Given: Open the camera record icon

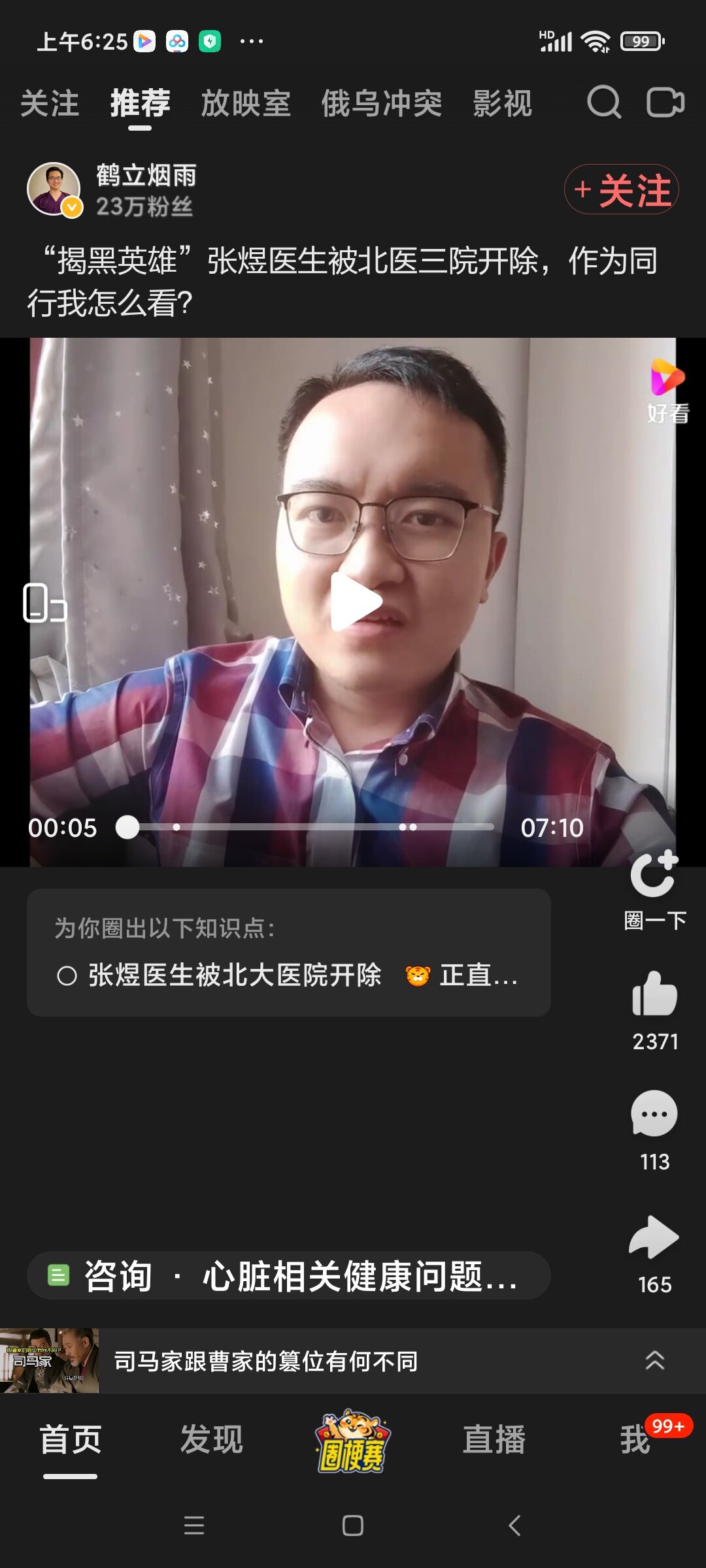Looking at the screenshot, I should pyautogui.click(x=665, y=103).
